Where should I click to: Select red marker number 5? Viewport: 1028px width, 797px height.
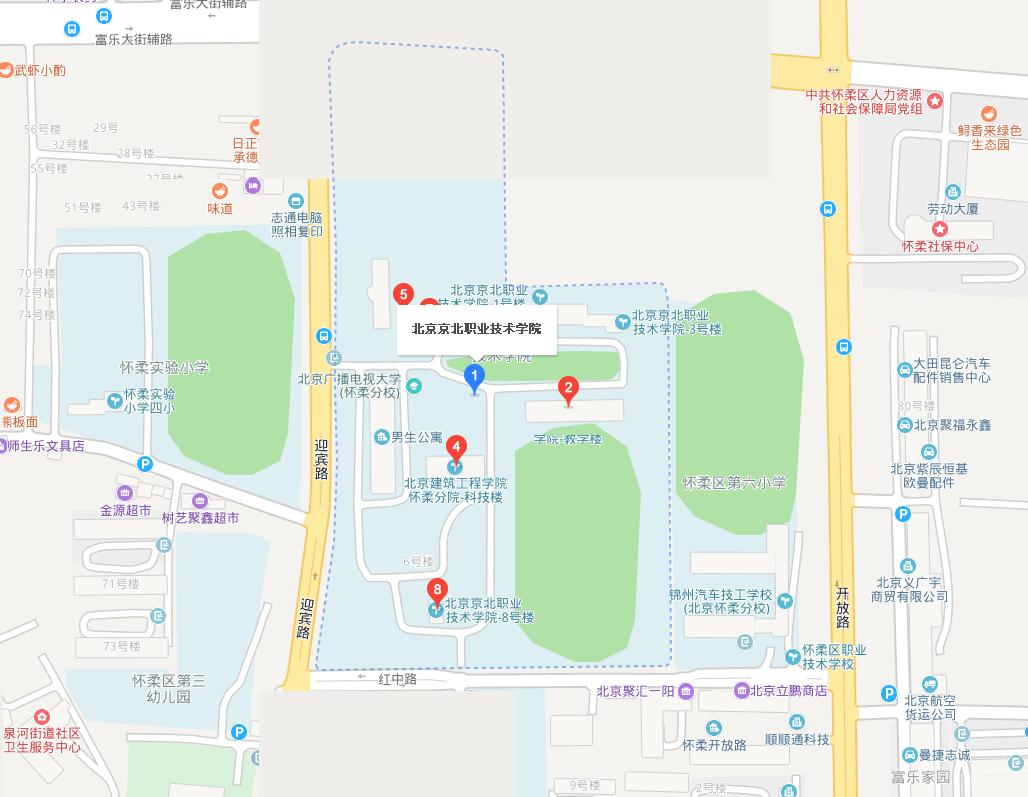pos(403,294)
